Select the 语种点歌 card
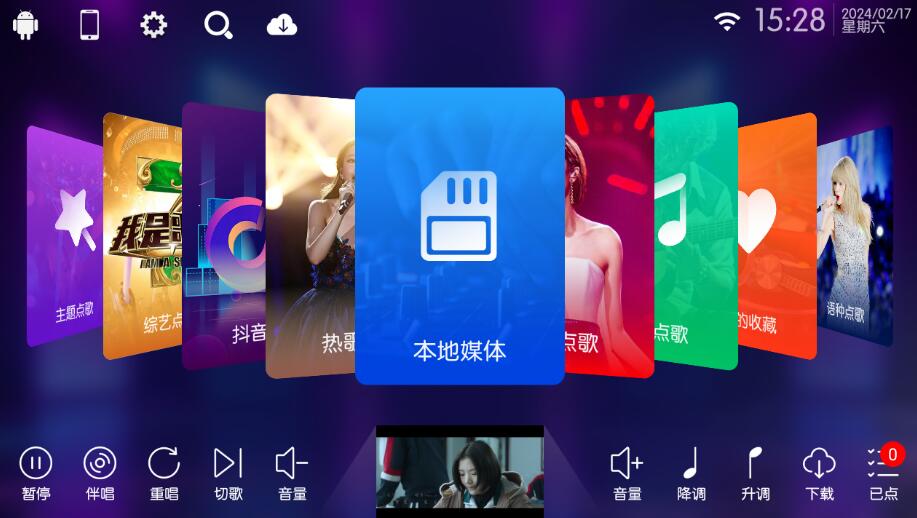 855,238
